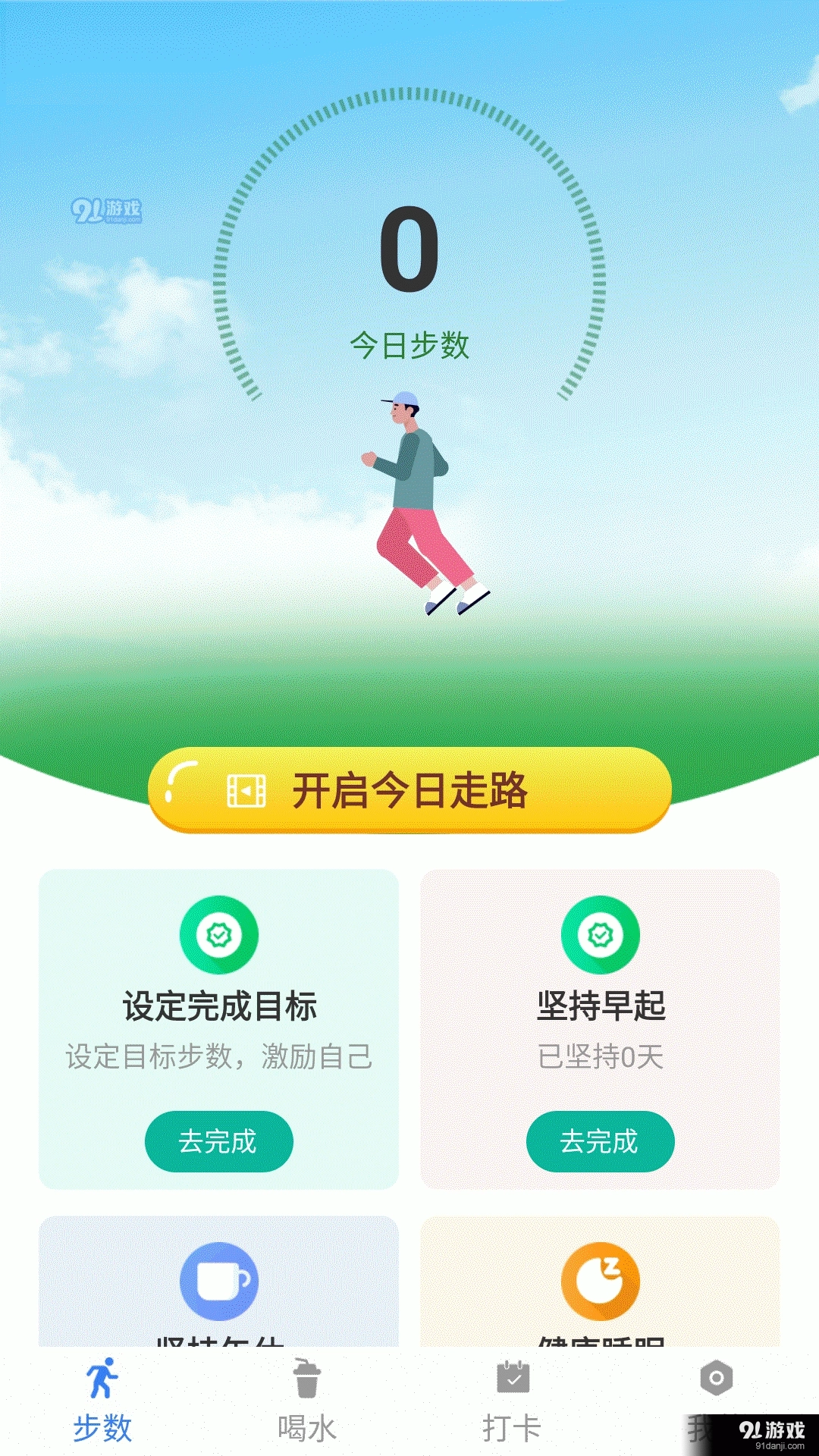Tap 去完成 under 设定完成目标

coord(218,1141)
